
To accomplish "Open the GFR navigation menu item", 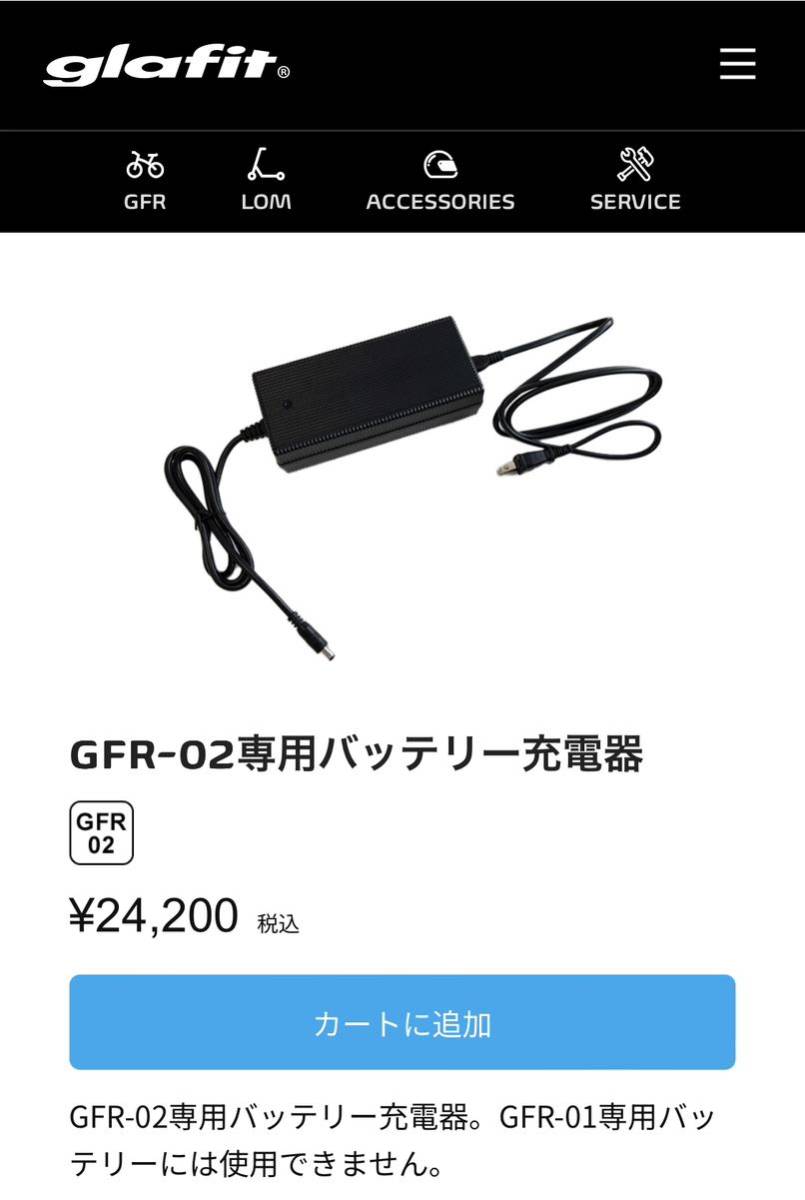I will 145,201.
